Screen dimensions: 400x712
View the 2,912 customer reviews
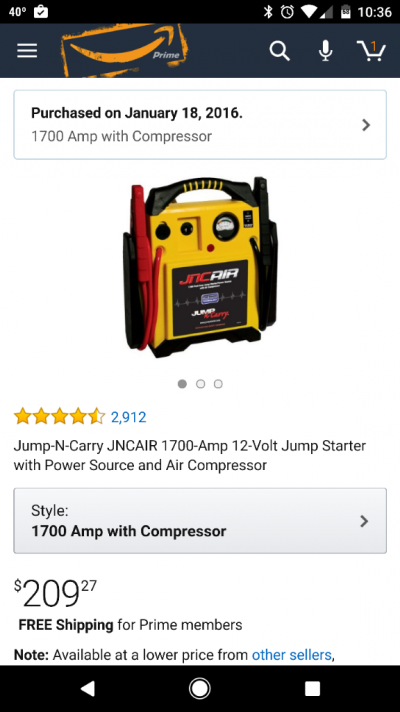coord(128,416)
